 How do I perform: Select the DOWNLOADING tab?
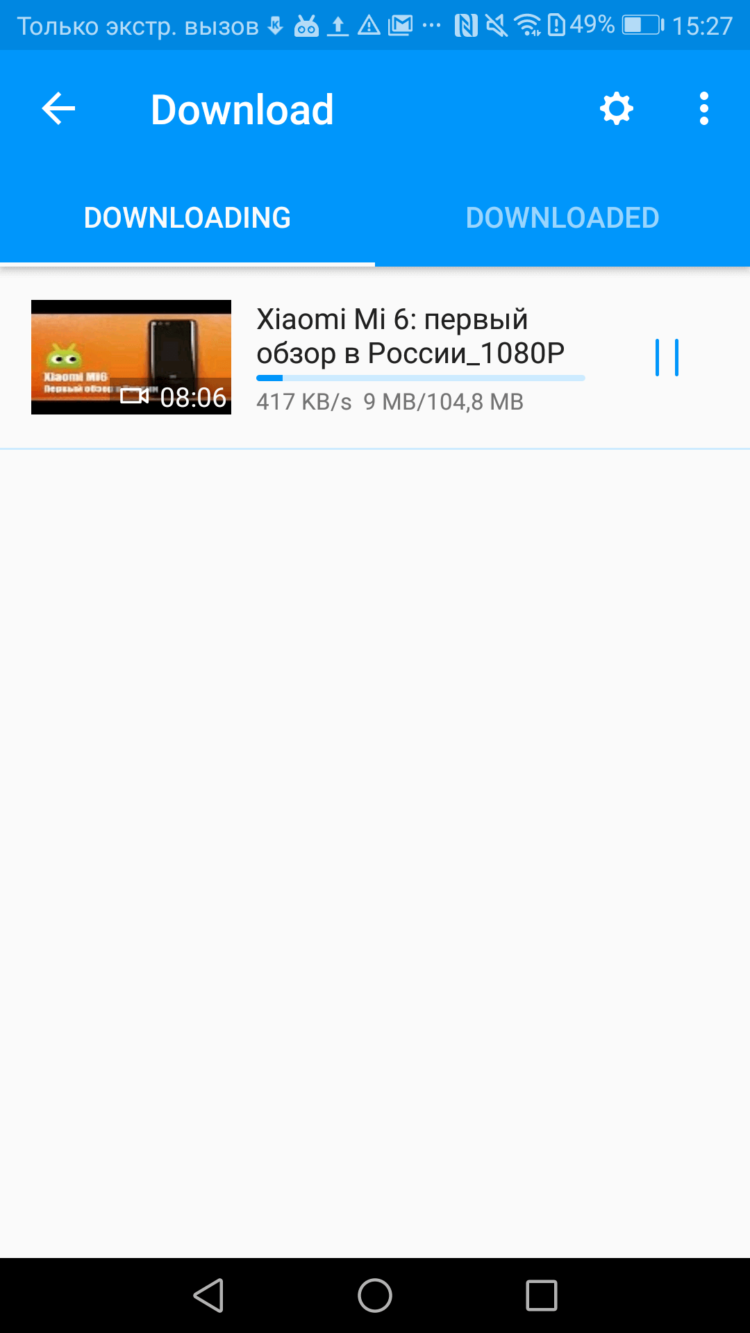point(187,217)
